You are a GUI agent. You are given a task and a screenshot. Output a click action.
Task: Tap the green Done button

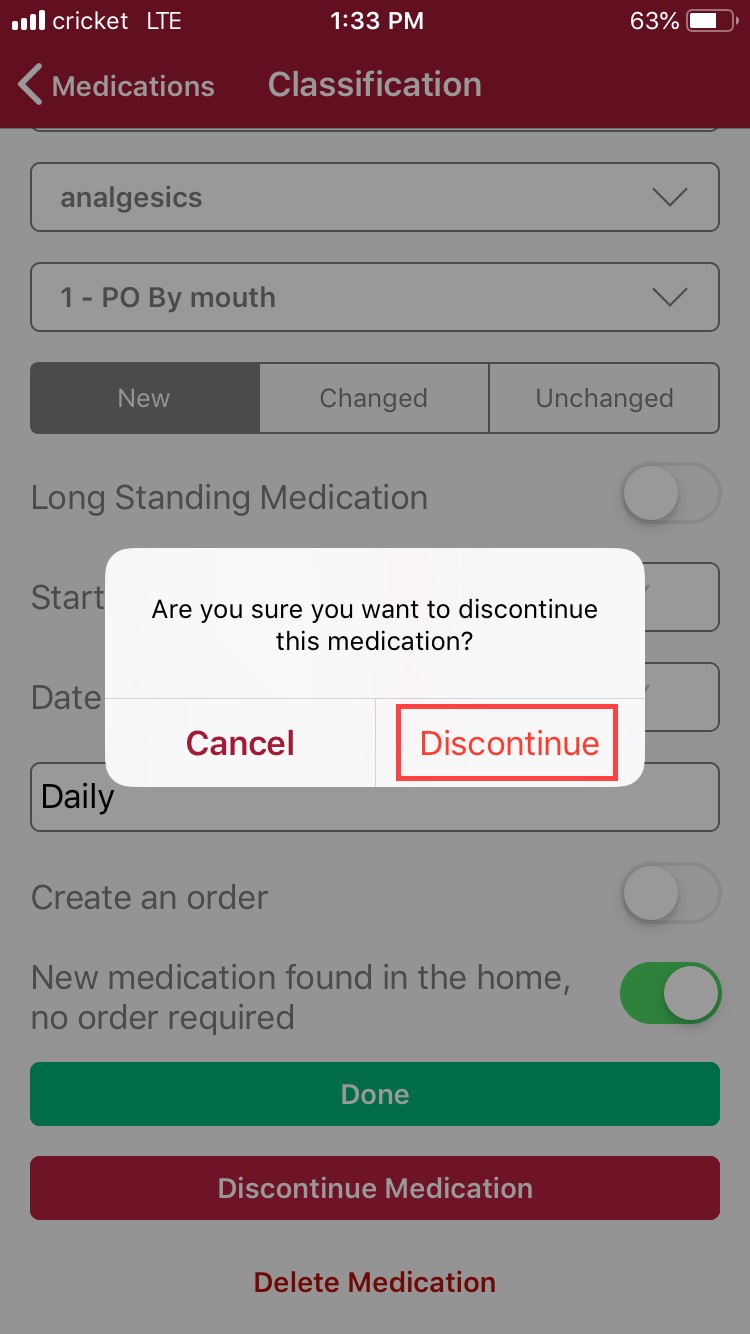375,1094
